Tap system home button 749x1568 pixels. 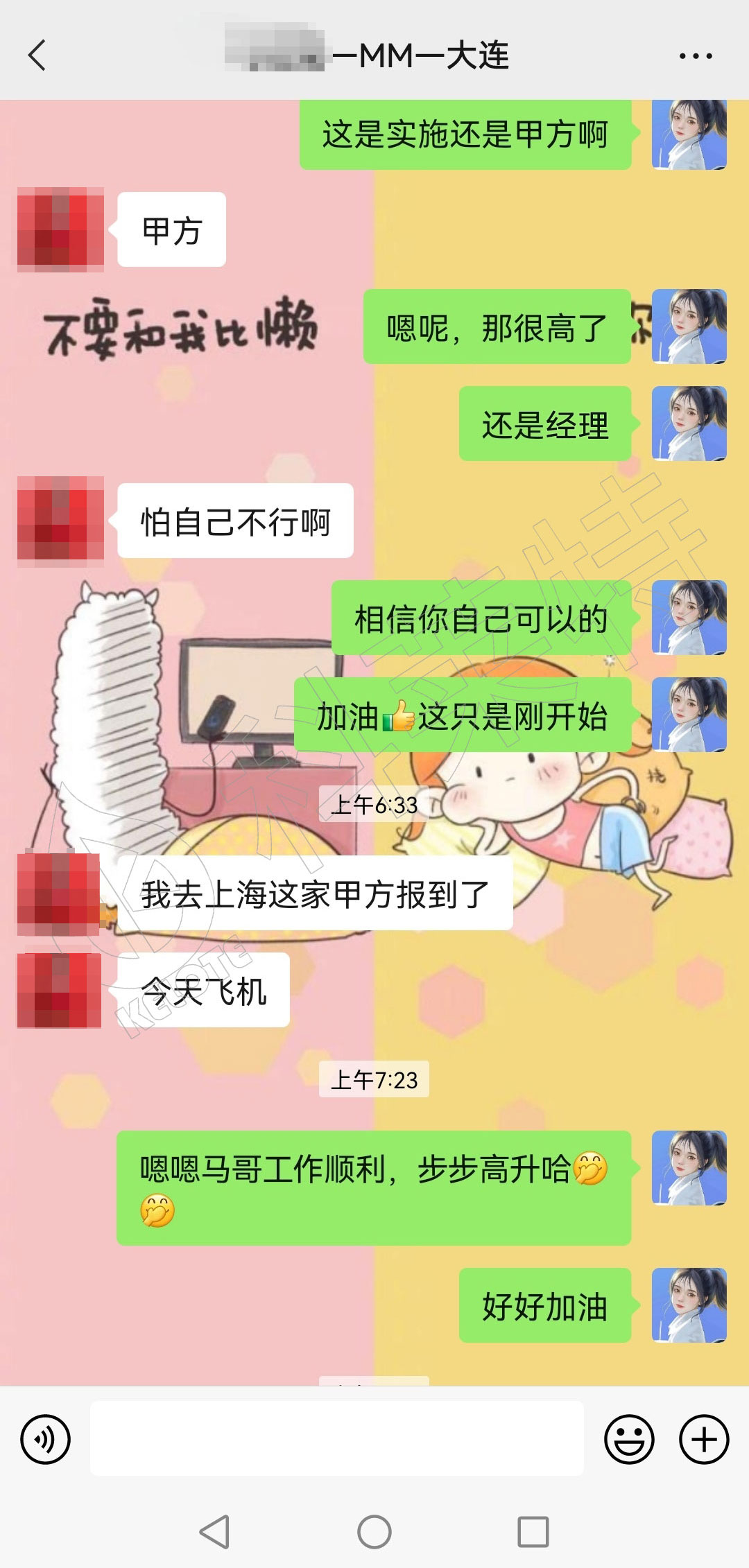click(374, 1531)
